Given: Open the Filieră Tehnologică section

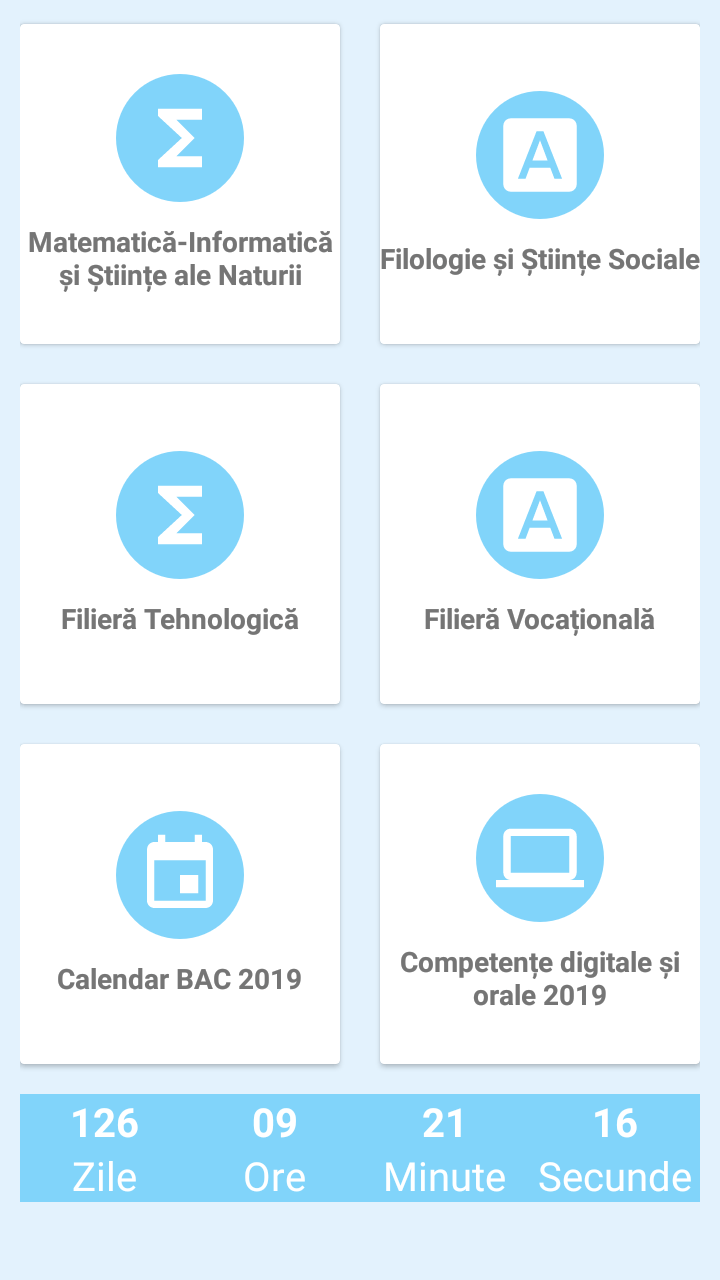Looking at the screenshot, I should tap(180, 544).
